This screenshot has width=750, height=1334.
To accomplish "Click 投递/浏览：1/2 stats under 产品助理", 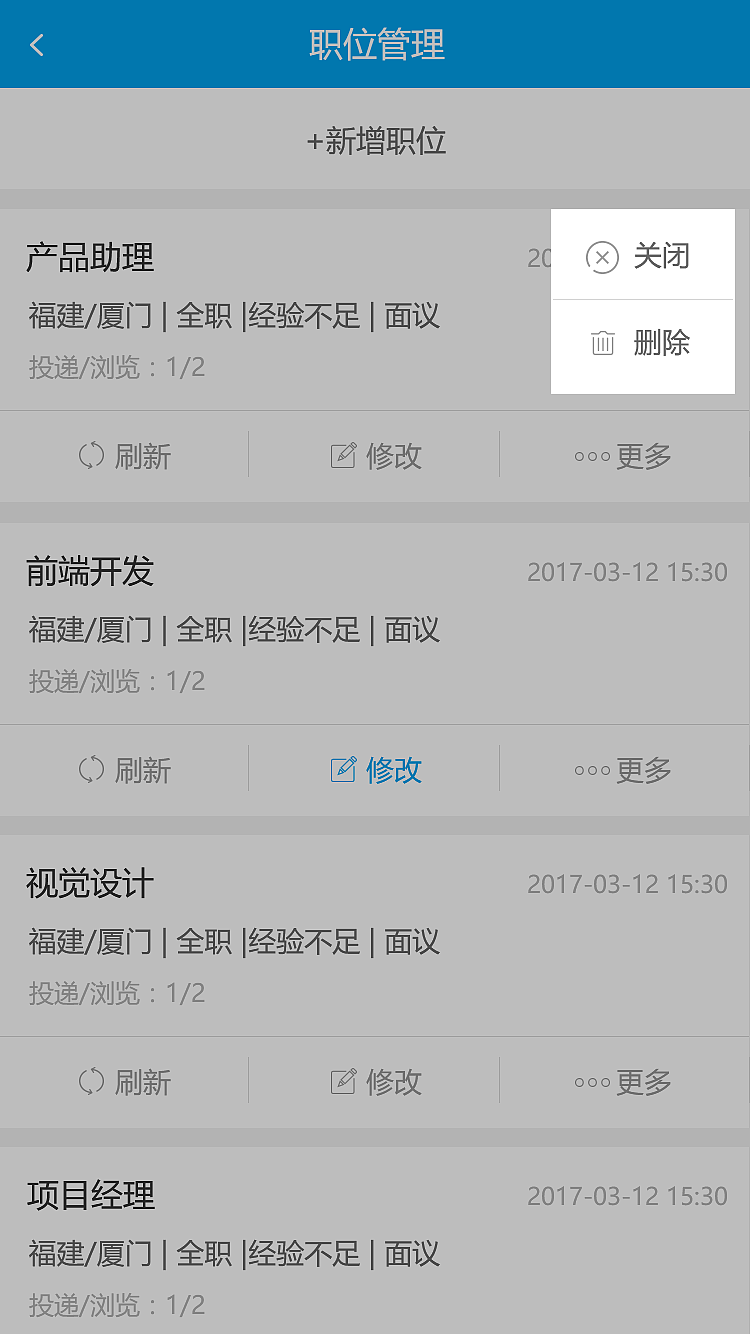I will (113, 366).
